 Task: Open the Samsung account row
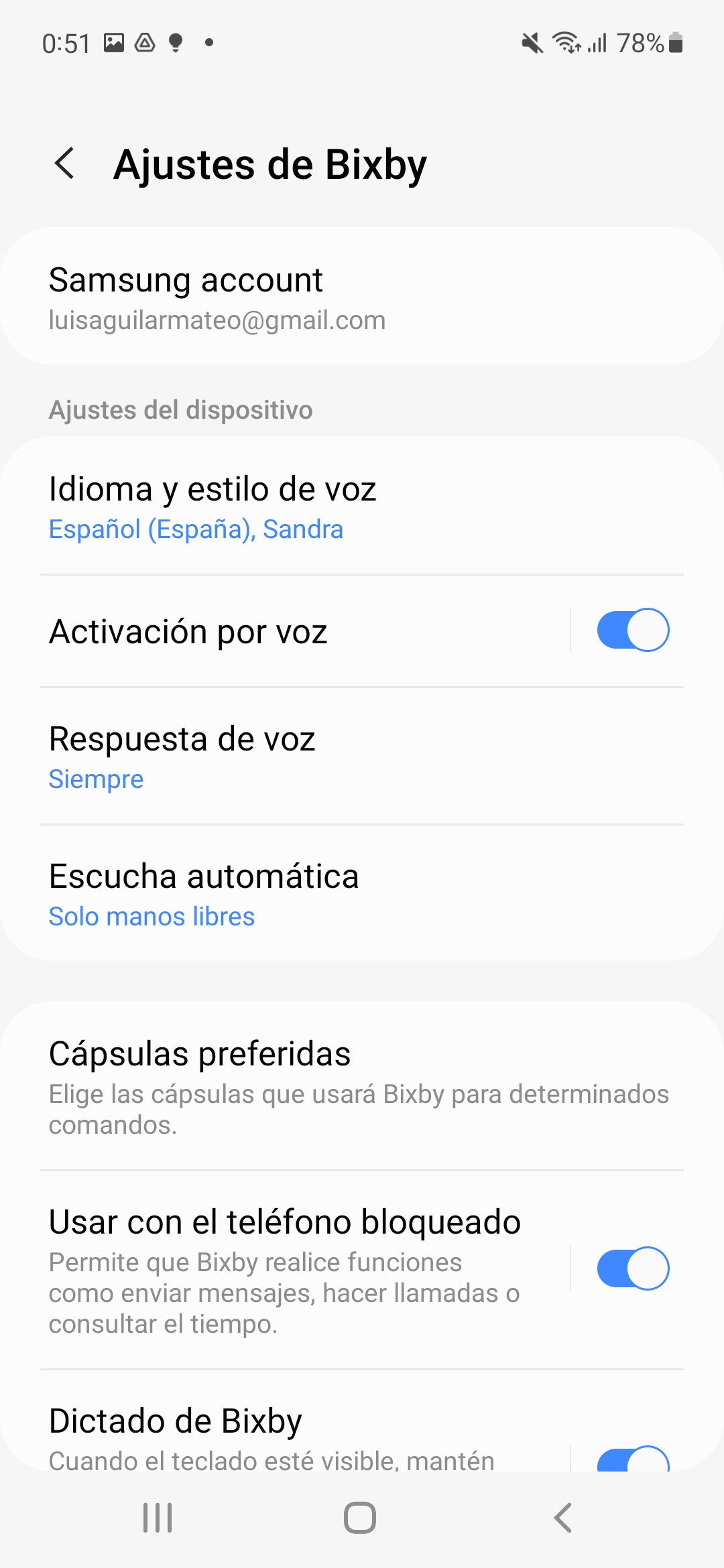(x=362, y=296)
